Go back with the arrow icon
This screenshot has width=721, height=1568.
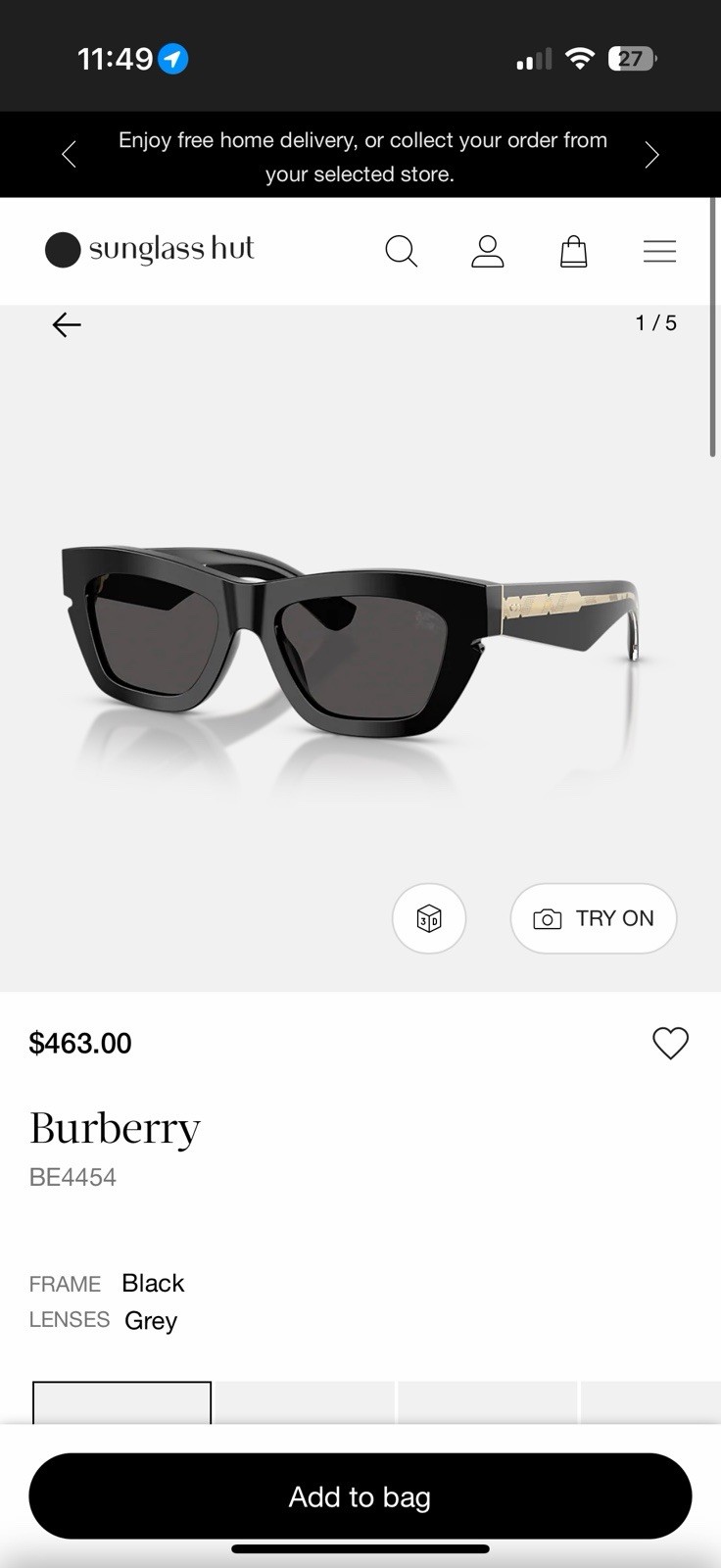(x=67, y=324)
